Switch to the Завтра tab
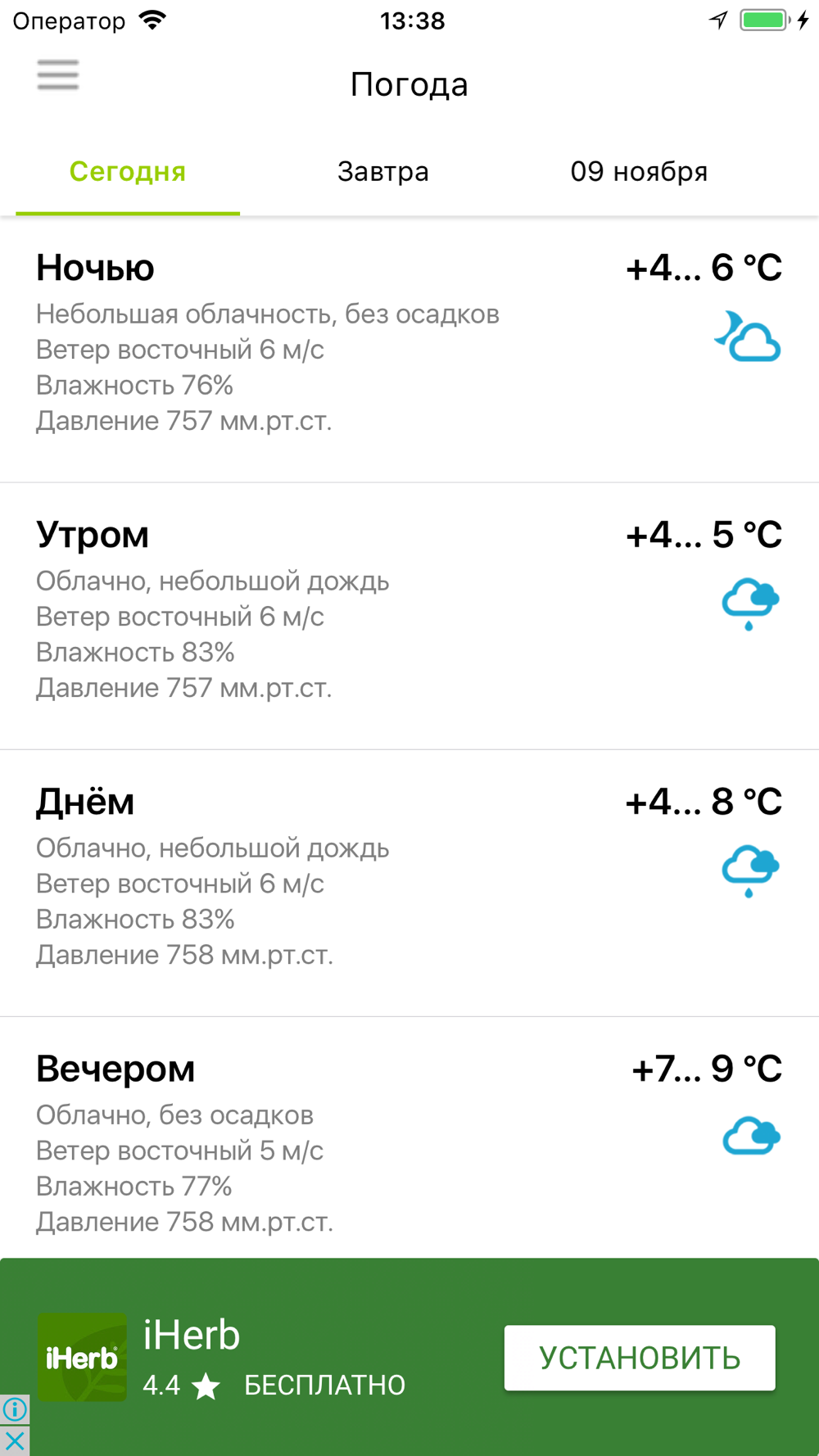This screenshot has width=819, height=1456. tap(383, 172)
